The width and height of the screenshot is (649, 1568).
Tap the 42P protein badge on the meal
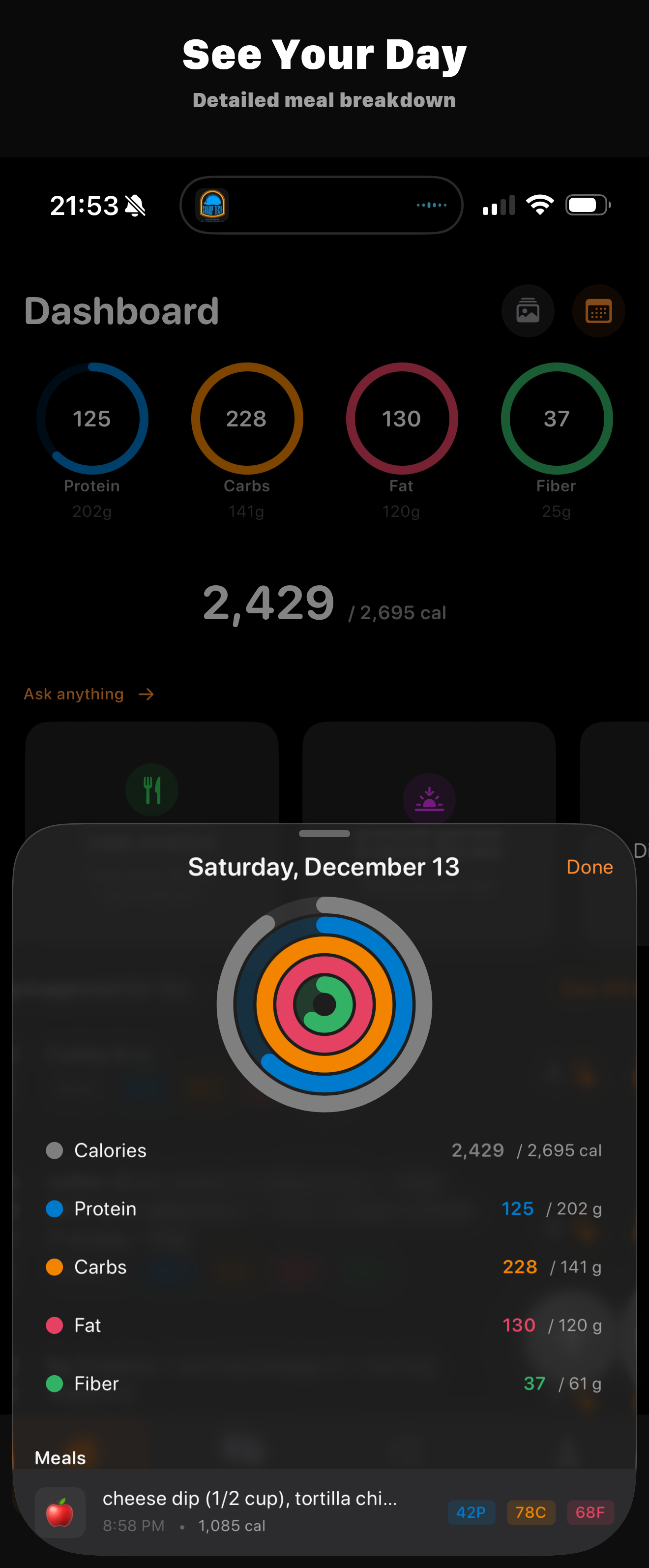point(472,1512)
